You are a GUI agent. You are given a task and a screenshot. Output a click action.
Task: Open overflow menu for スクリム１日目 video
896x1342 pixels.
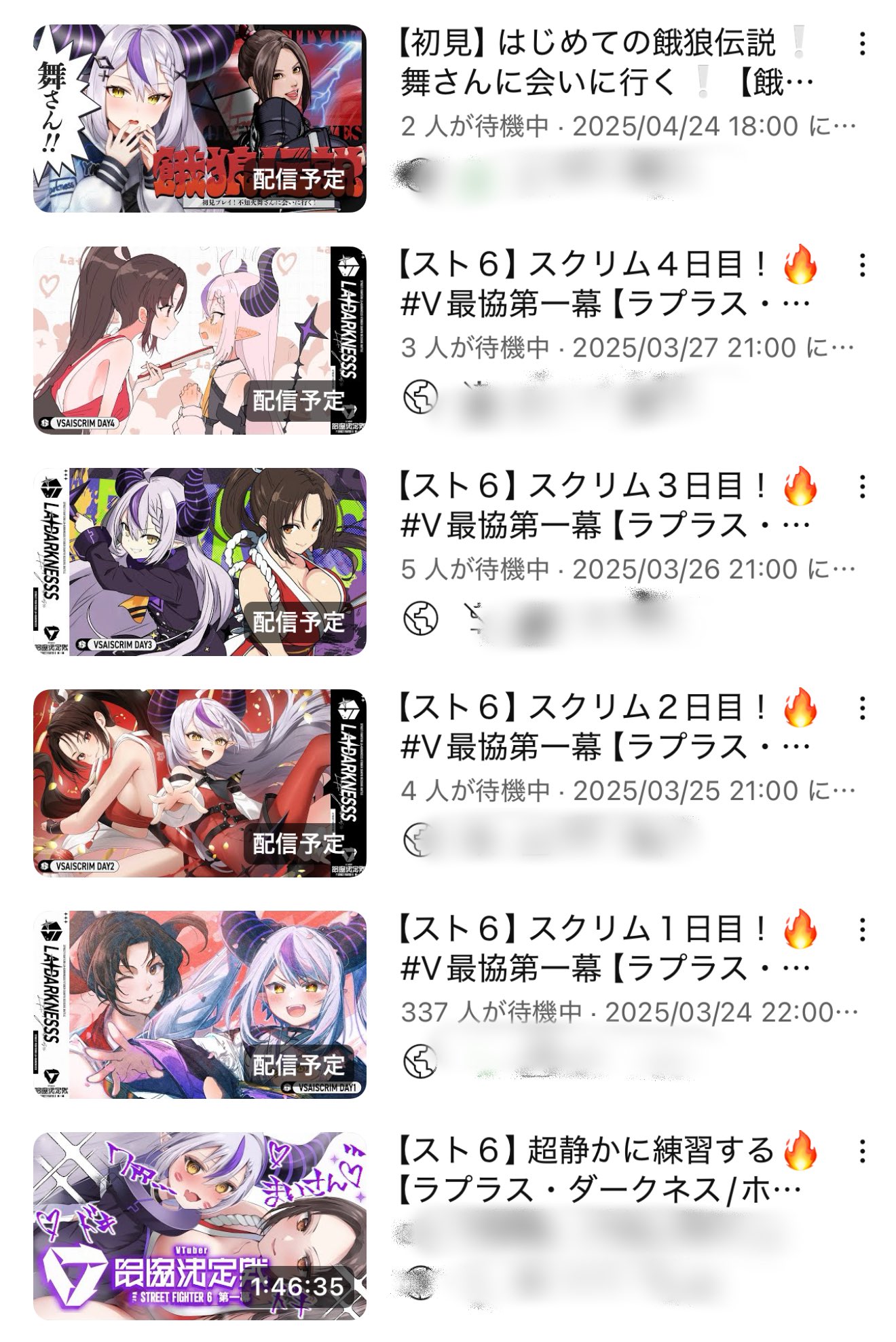click(x=862, y=930)
